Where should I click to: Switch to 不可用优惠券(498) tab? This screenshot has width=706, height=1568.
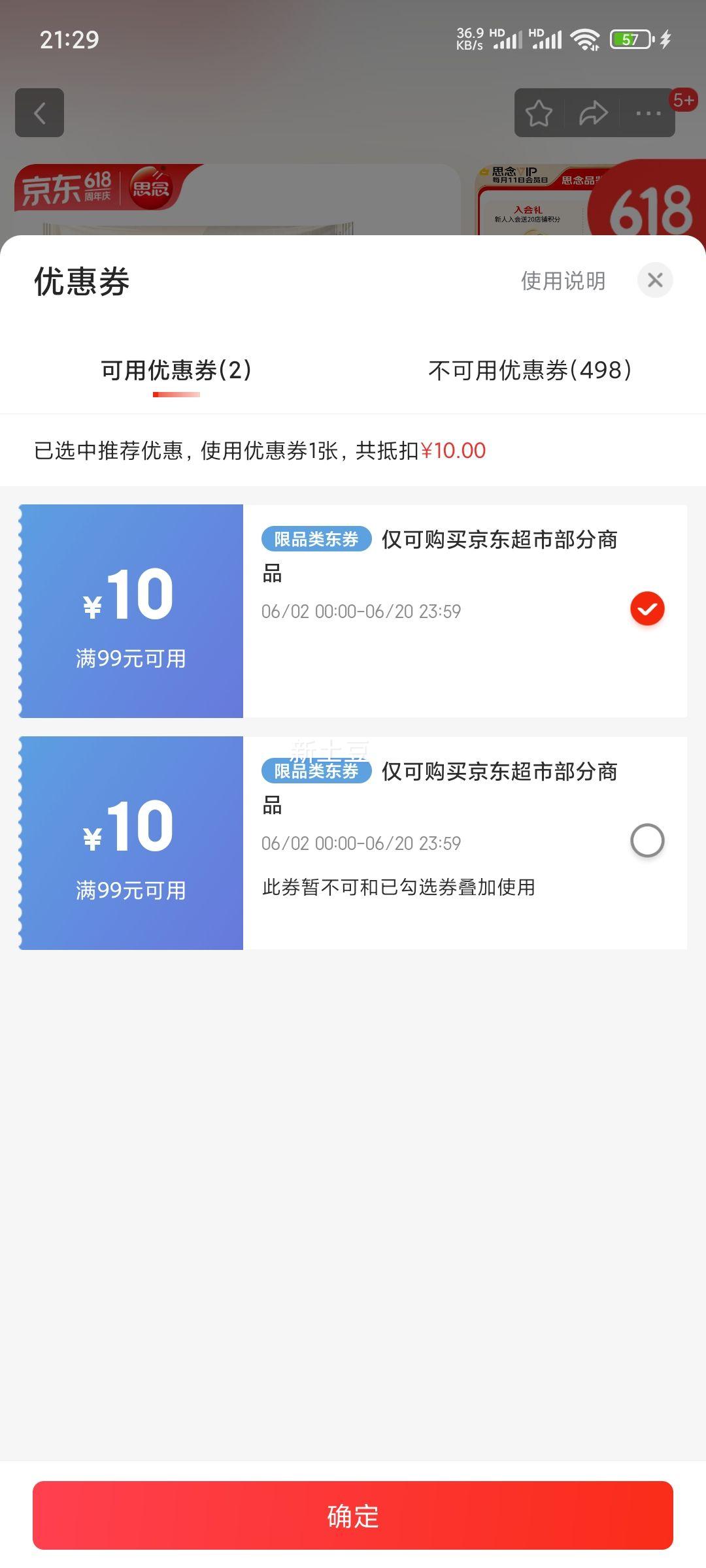[x=529, y=370]
